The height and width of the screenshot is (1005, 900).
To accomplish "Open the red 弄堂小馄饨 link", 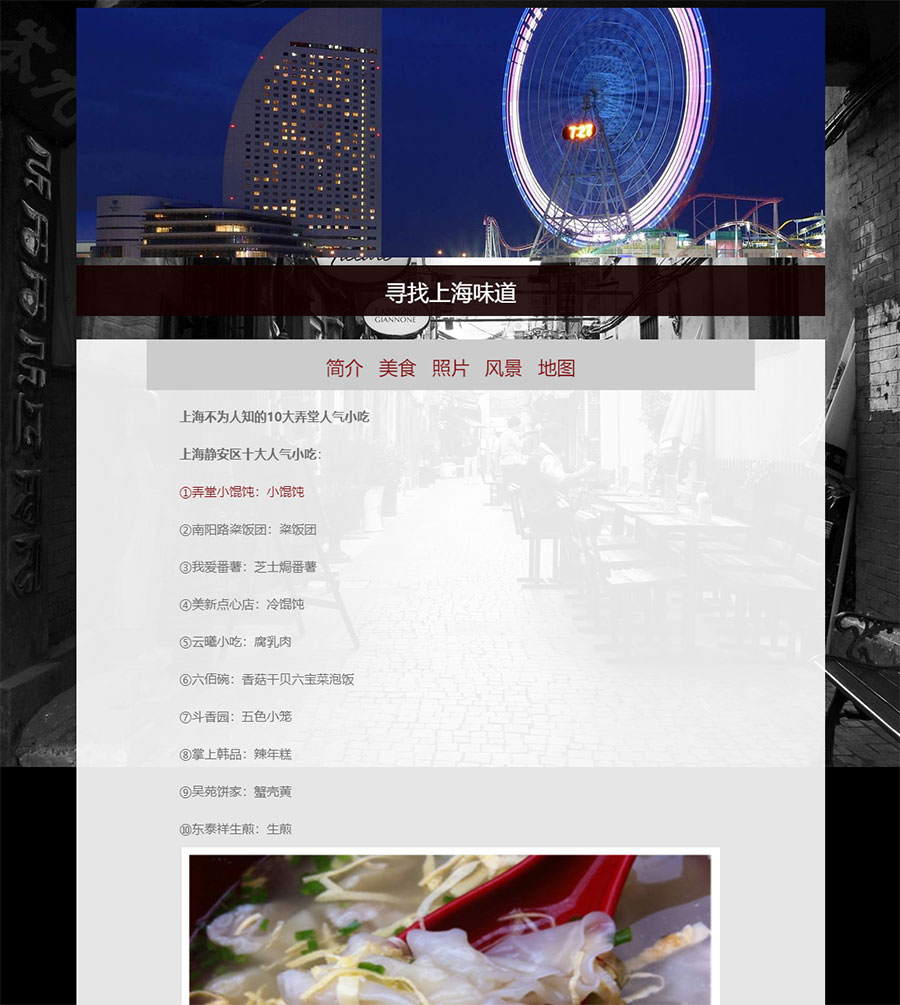I will coord(241,492).
